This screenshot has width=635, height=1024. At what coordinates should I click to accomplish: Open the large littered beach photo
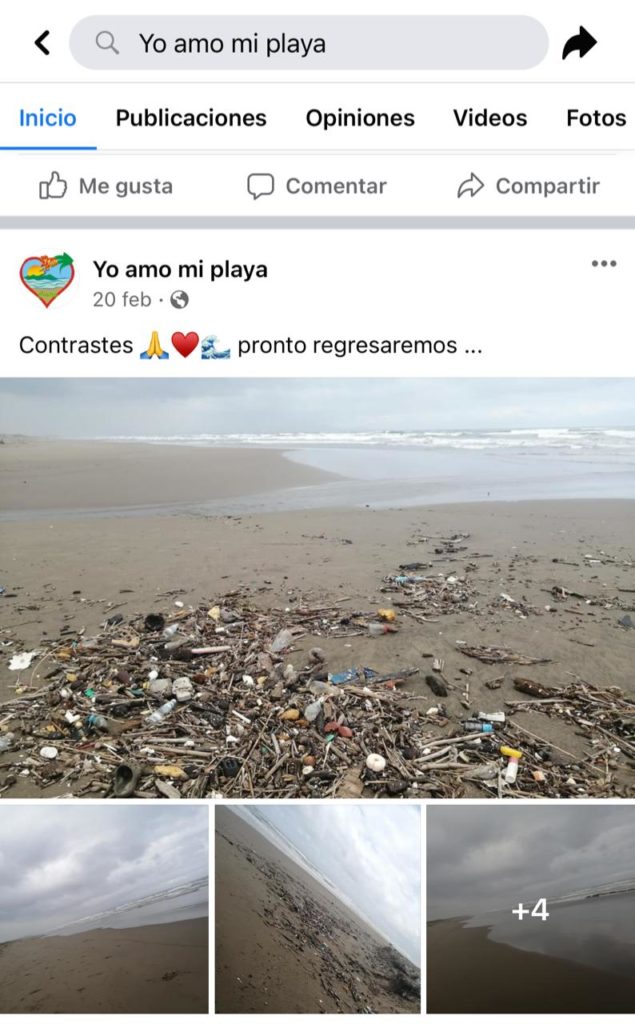(x=317, y=587)
